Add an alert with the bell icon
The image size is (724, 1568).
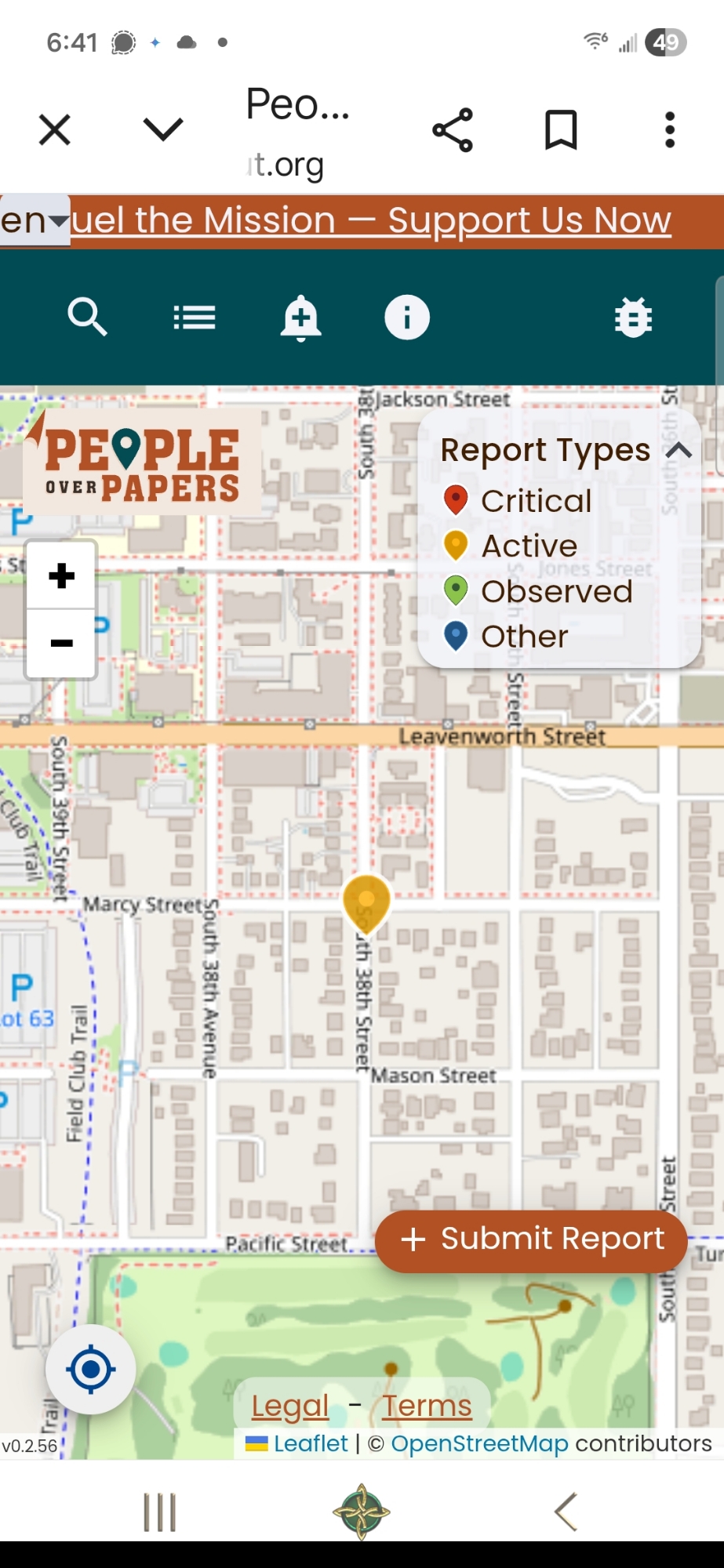[x=300, y=318]
